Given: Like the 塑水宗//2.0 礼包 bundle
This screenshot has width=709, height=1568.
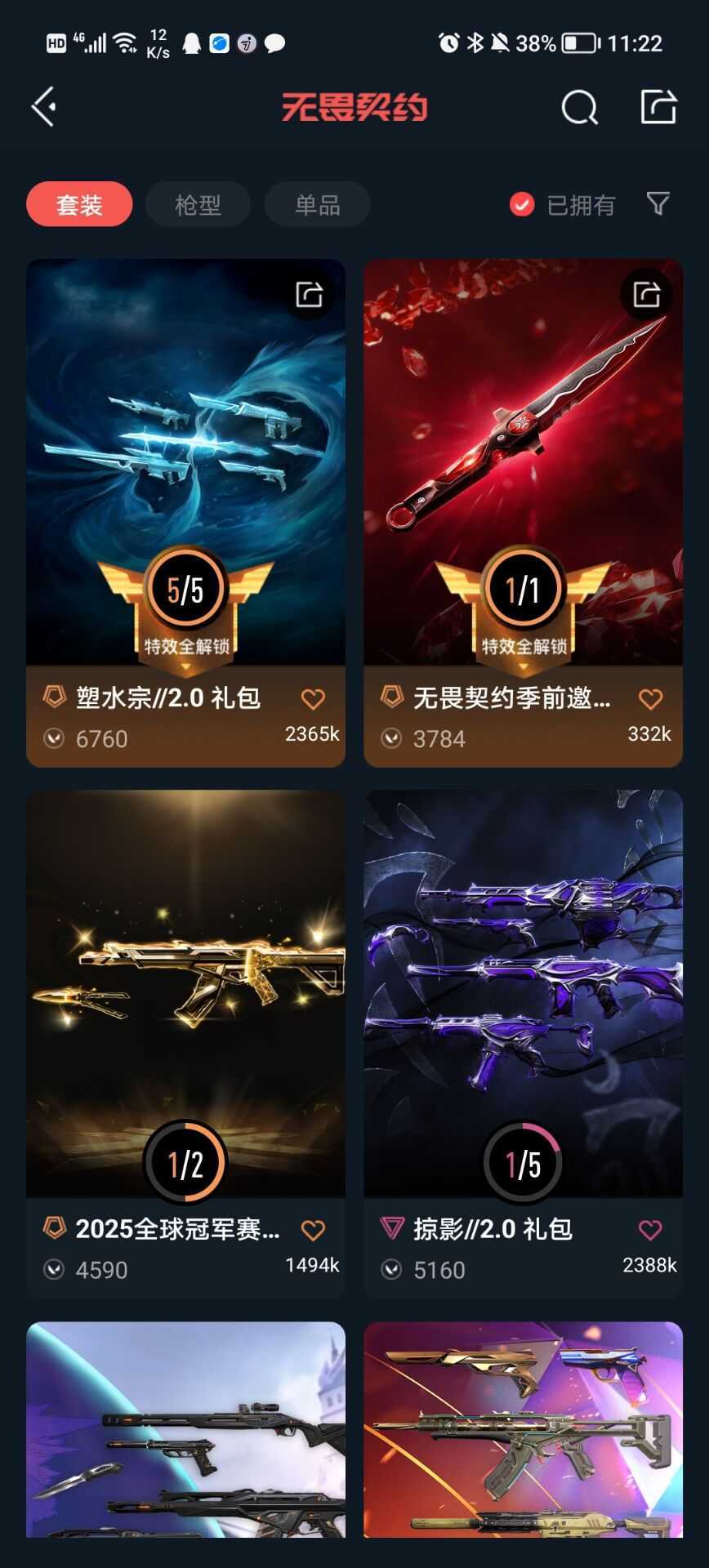Looking at the screenshot, I should (313, 699).
